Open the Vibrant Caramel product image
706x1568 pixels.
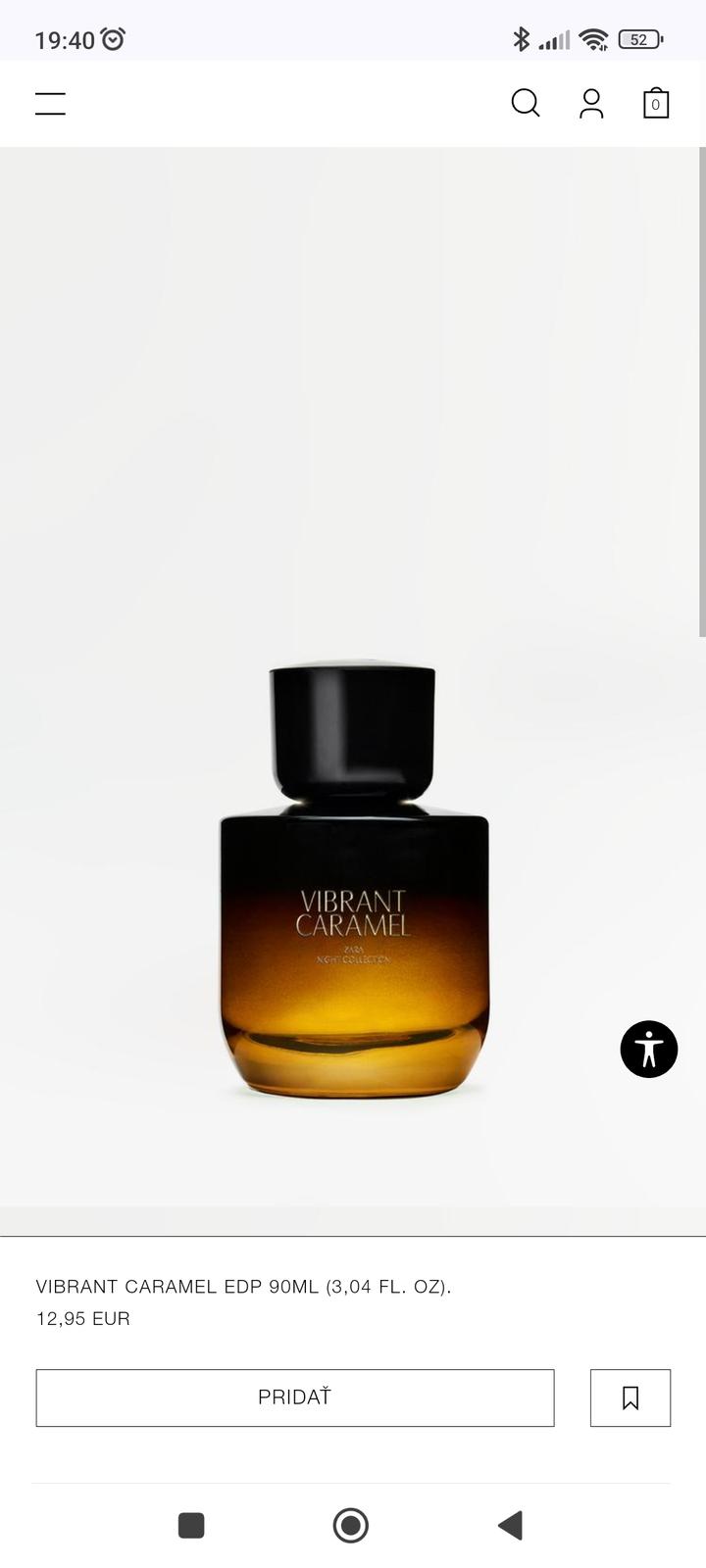tap(353, 882)
